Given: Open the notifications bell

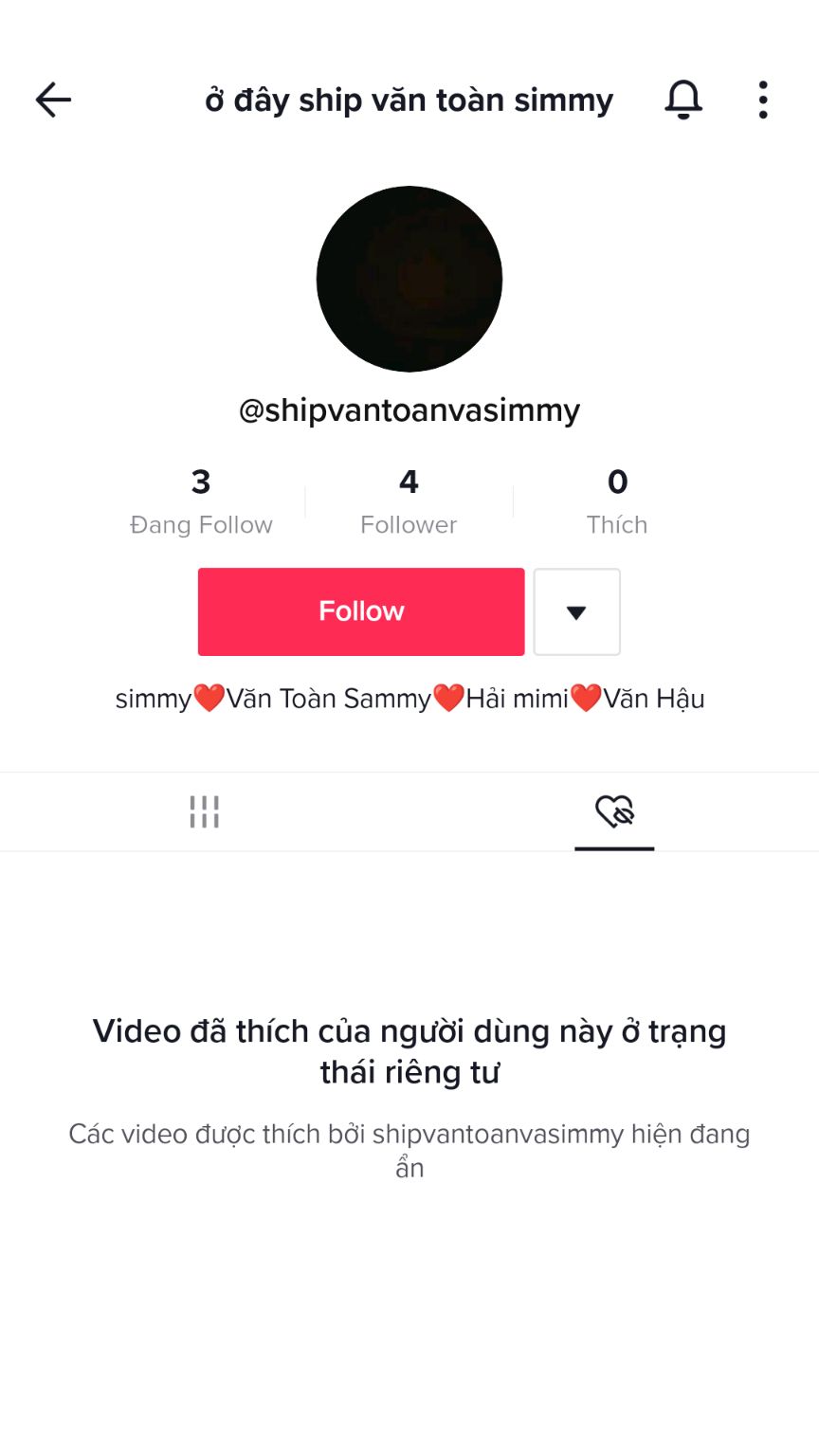Looking at the screenshot, I should [682, 100].
